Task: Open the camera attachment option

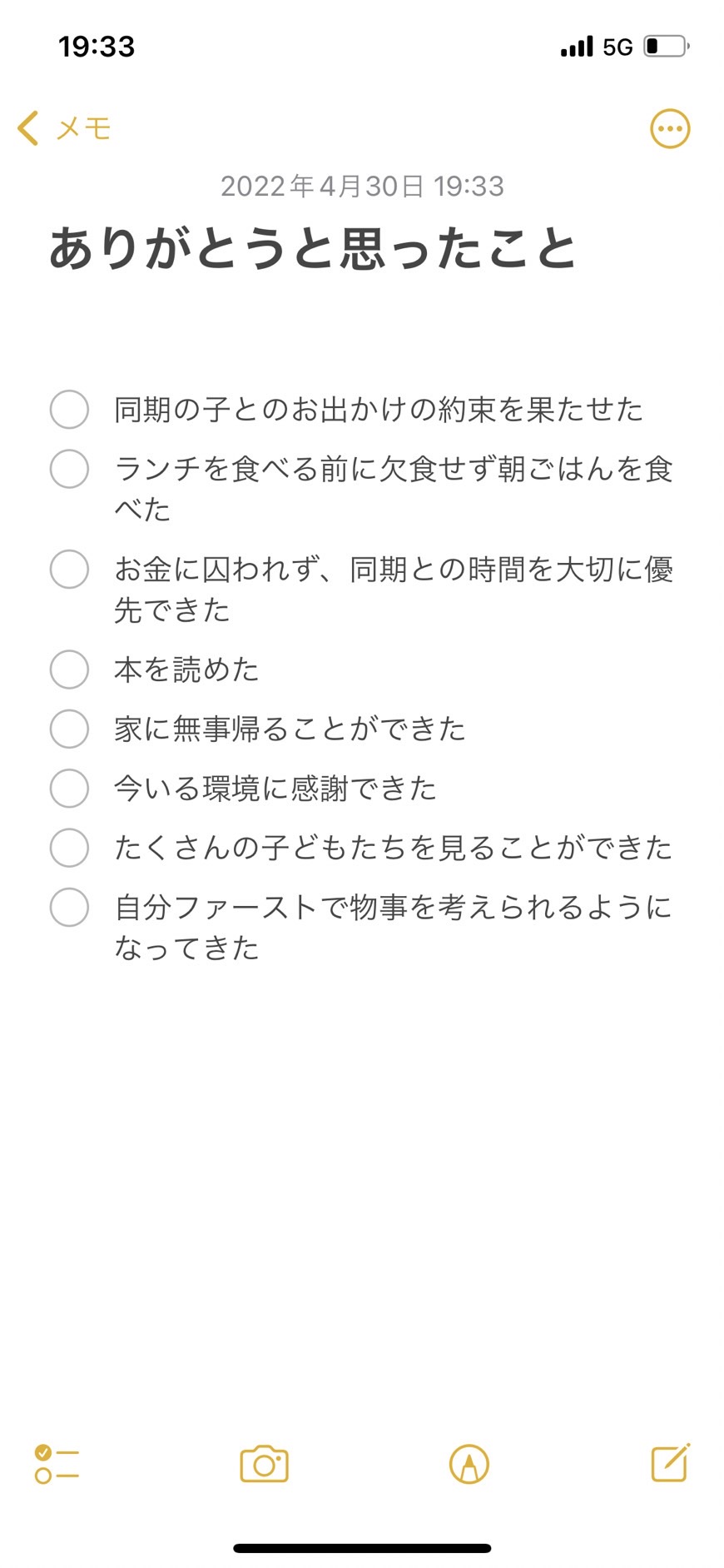Action: pyautogui.click(x=264, y=1464)
